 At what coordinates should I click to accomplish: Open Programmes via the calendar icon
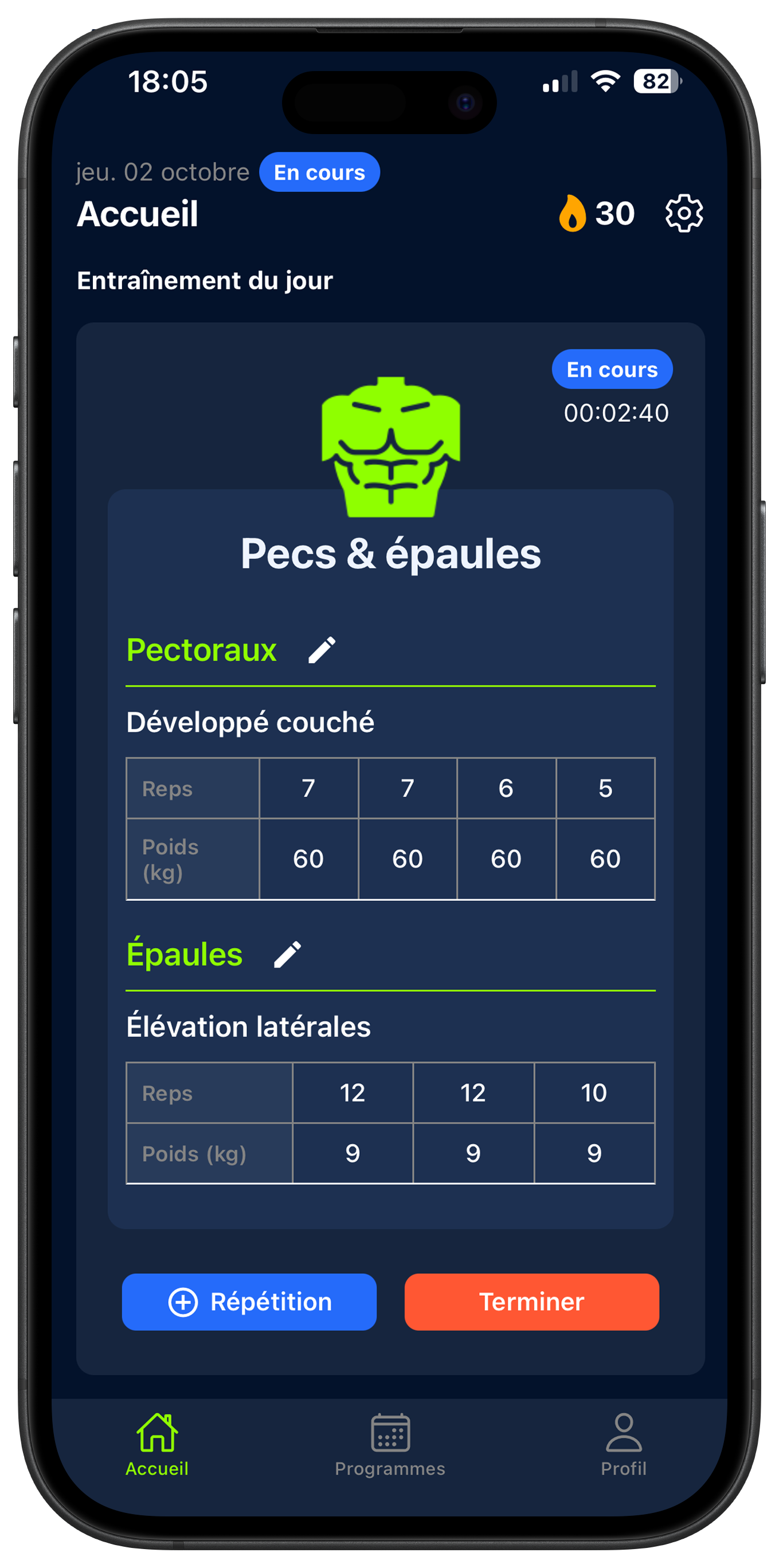click(390, 1433)
